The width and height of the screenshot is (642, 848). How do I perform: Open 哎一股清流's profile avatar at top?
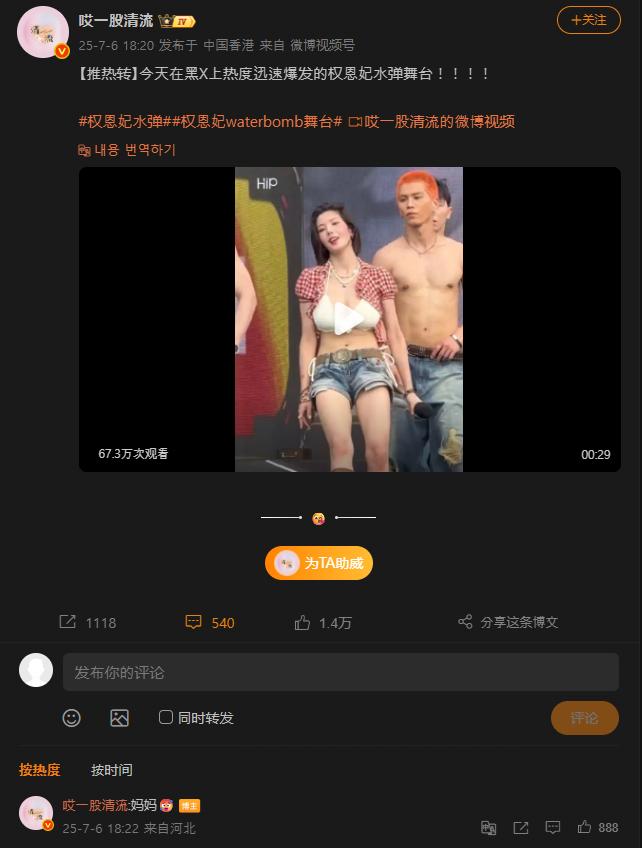(x=43, y=32)
